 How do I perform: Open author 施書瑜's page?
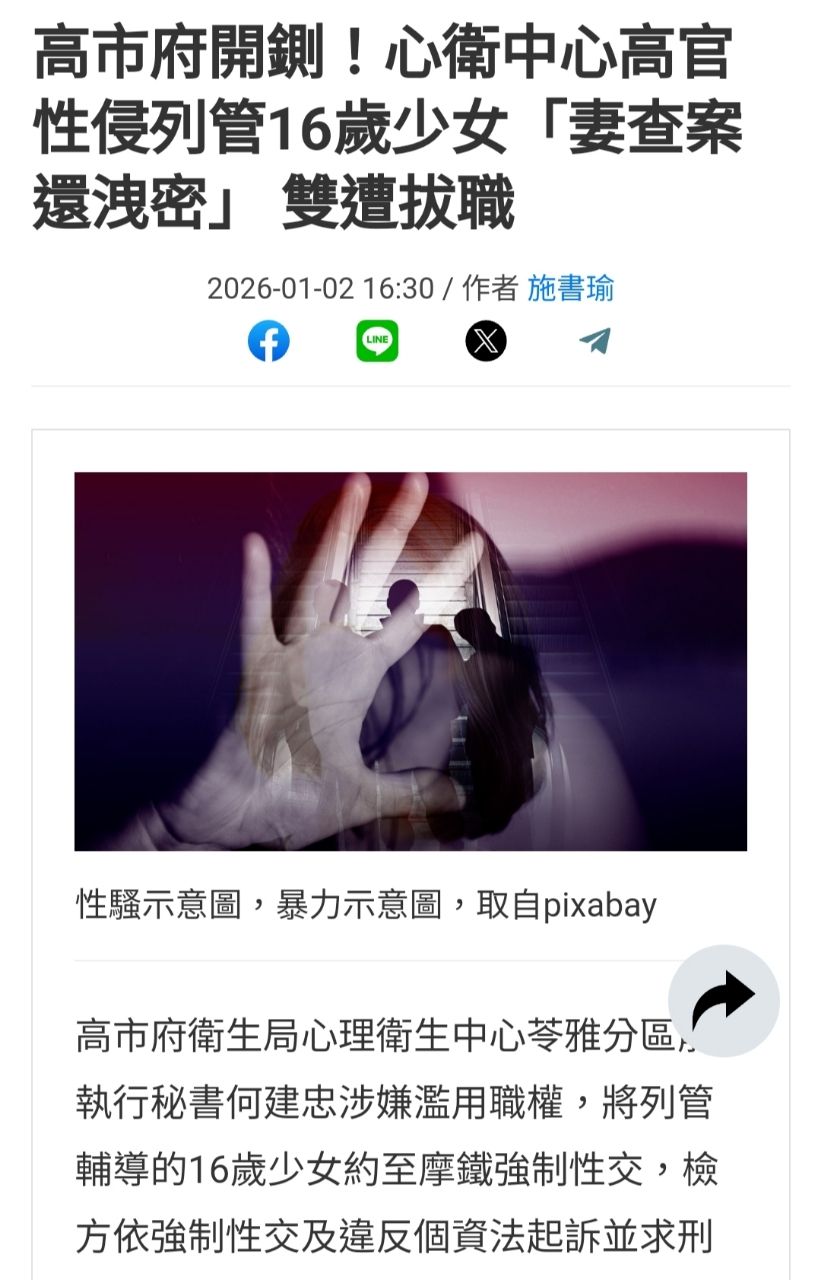click(570, 289)
